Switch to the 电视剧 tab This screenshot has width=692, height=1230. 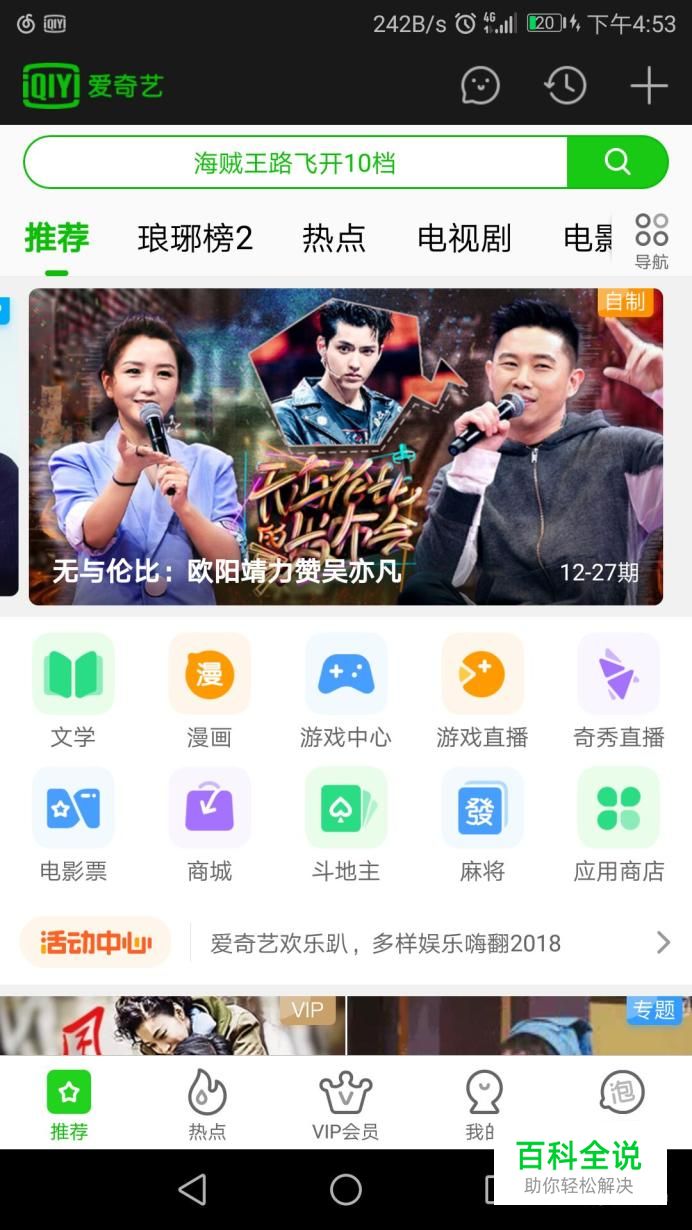(464, 239)
